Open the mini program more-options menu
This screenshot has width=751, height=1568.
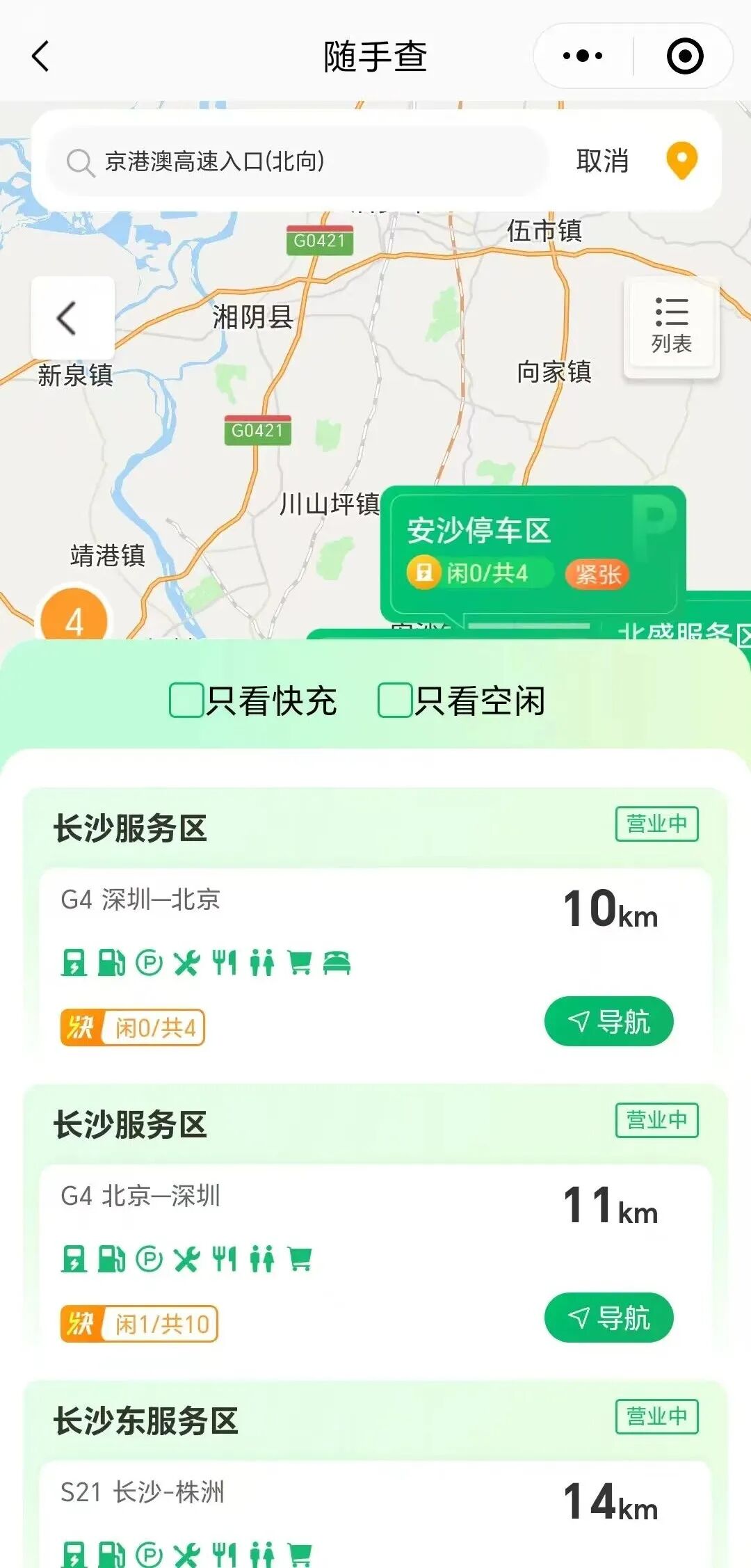click(583, 56)
